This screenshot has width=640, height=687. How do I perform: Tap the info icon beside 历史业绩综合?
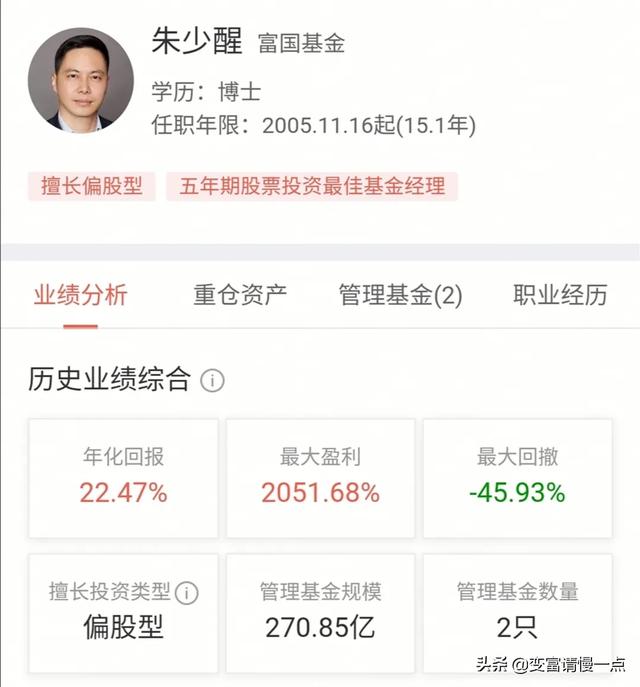click(x=212, y=380)
